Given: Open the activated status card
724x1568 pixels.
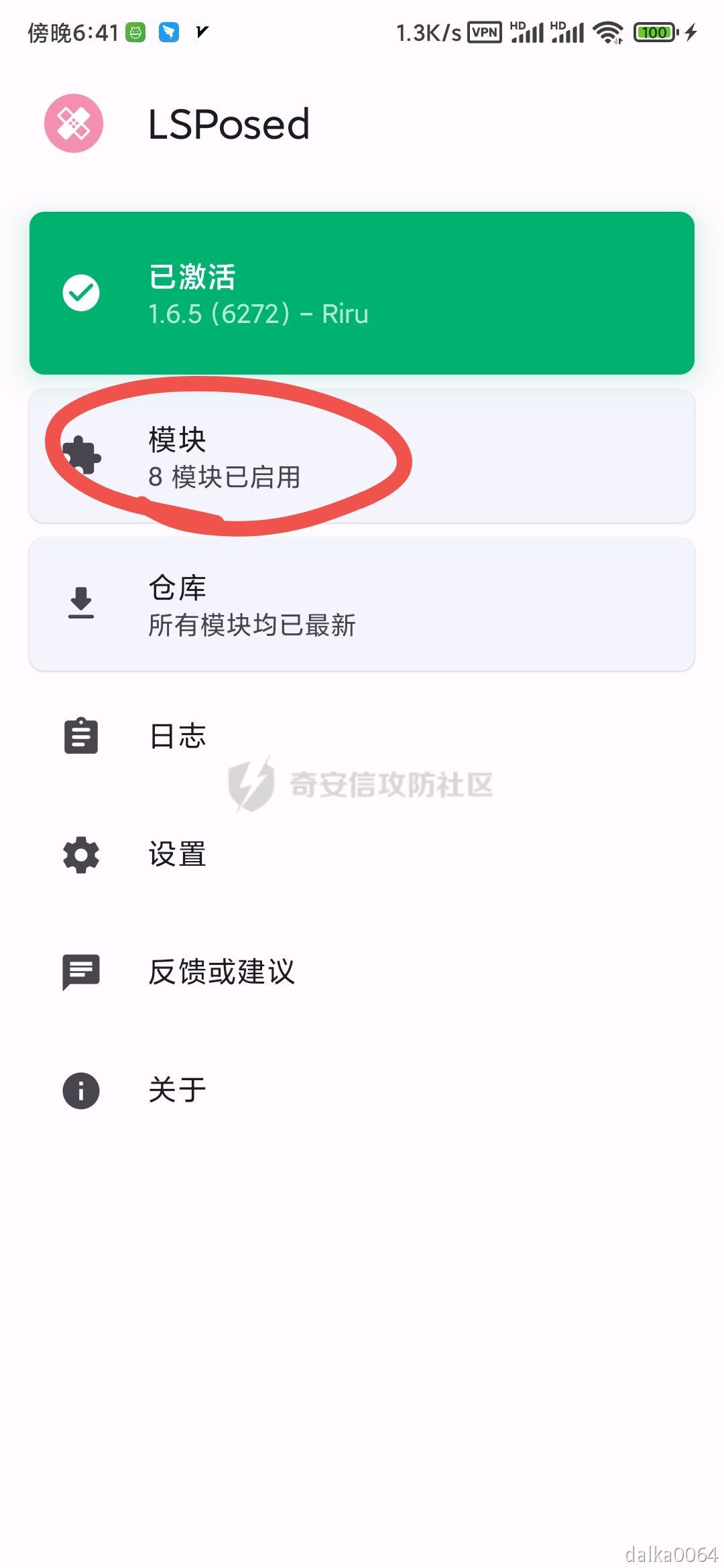Looking at the screenshot, I should click(x=362, y=293).
